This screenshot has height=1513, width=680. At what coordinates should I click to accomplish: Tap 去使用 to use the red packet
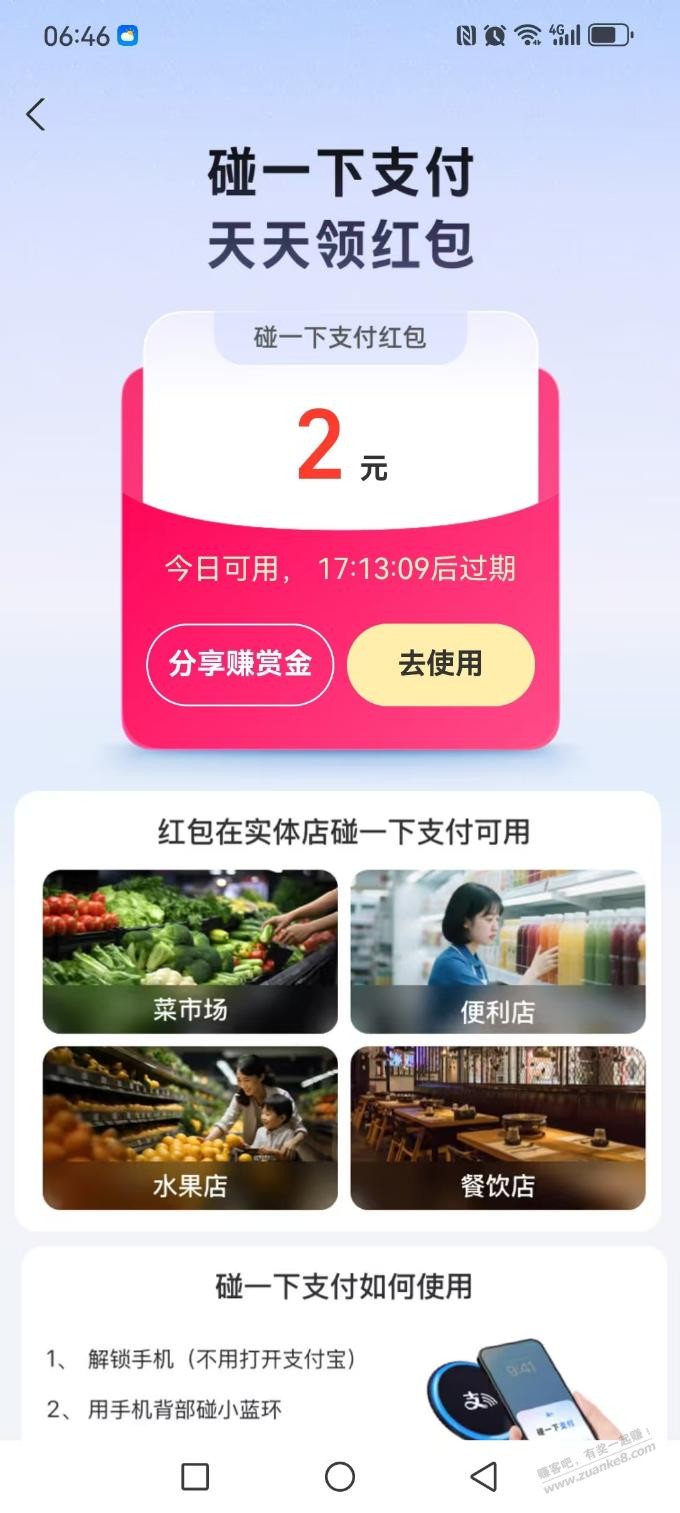(440, 664)
